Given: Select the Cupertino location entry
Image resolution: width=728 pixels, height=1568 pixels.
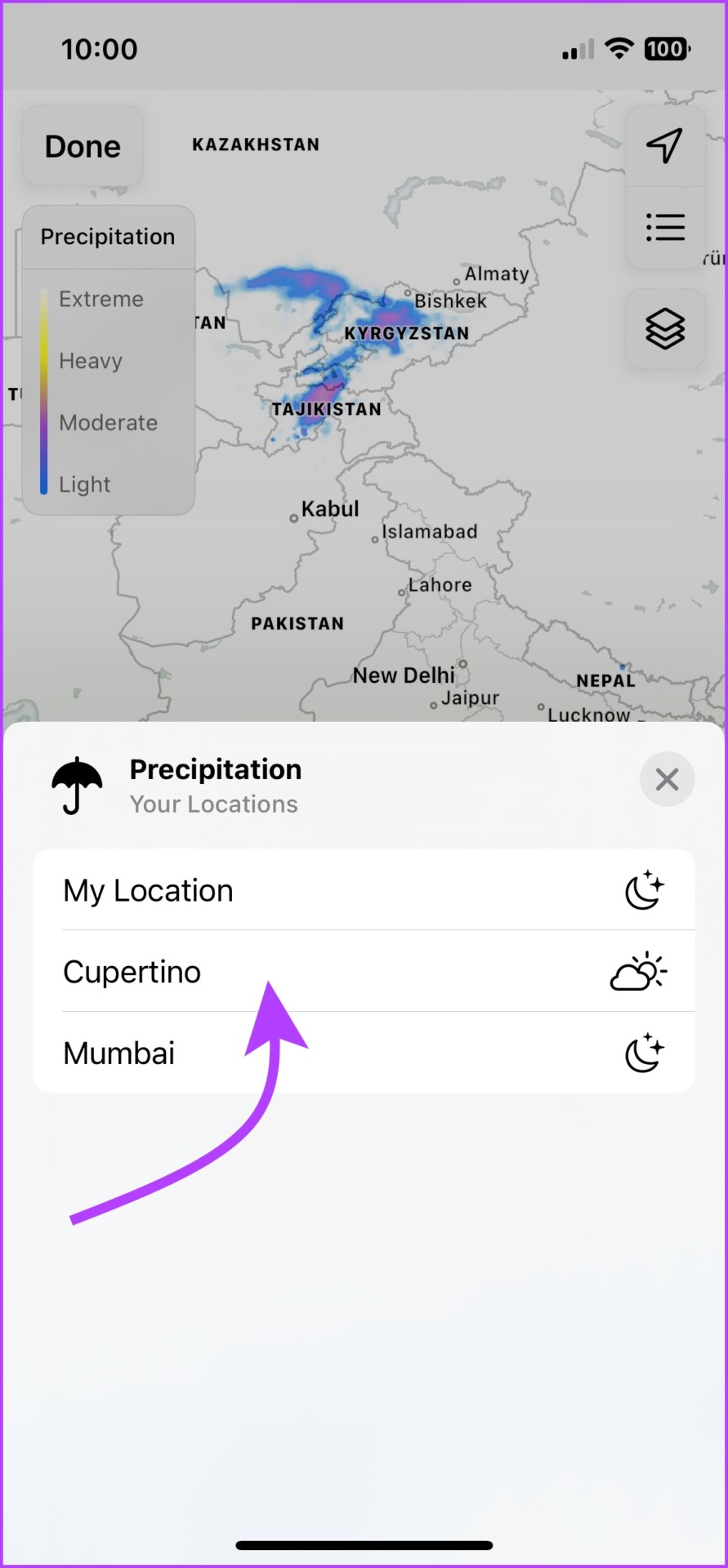Looking at the screenshot, I should (x=132, y=972).
